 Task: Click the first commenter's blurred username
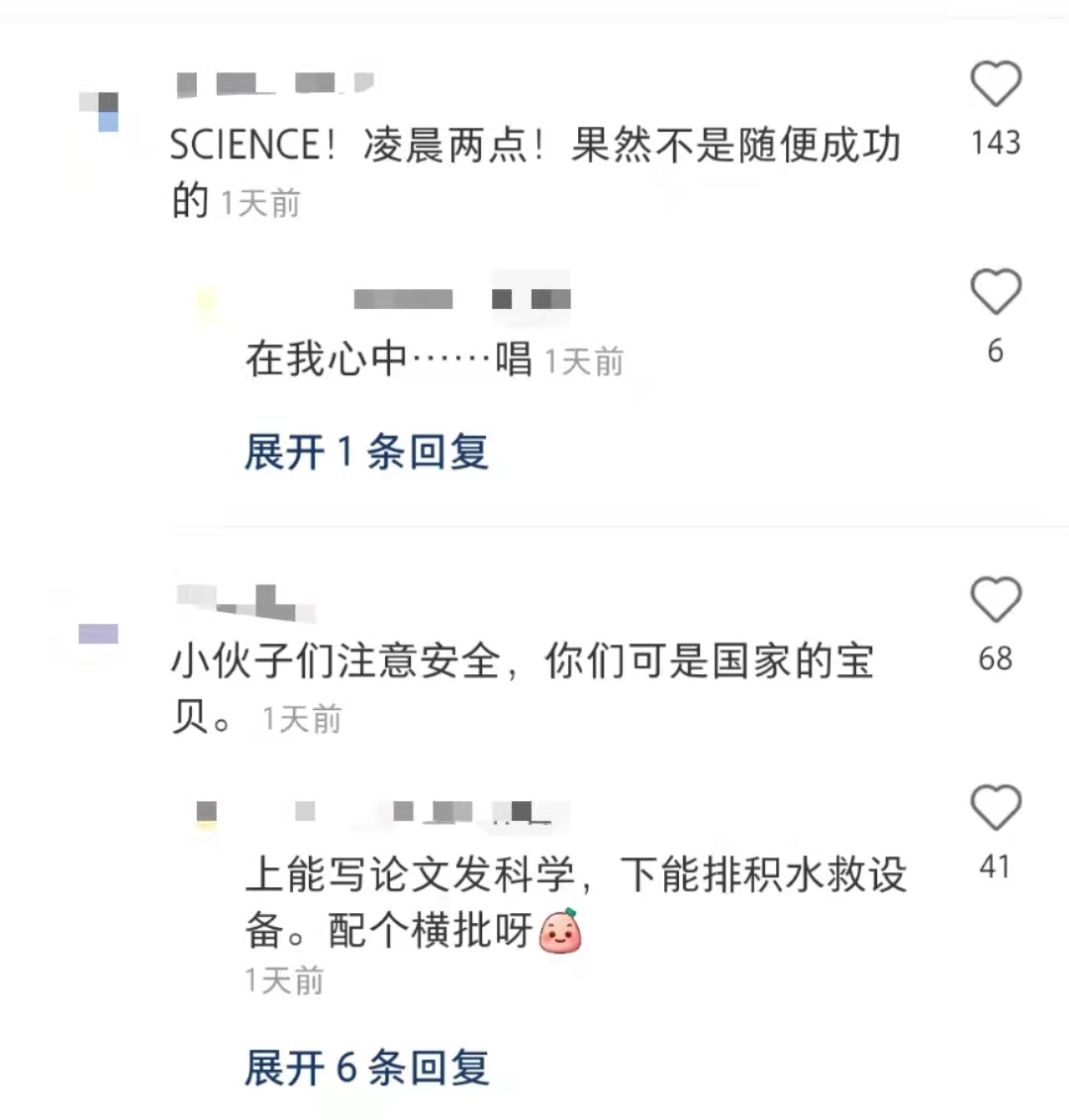[272, 84]
